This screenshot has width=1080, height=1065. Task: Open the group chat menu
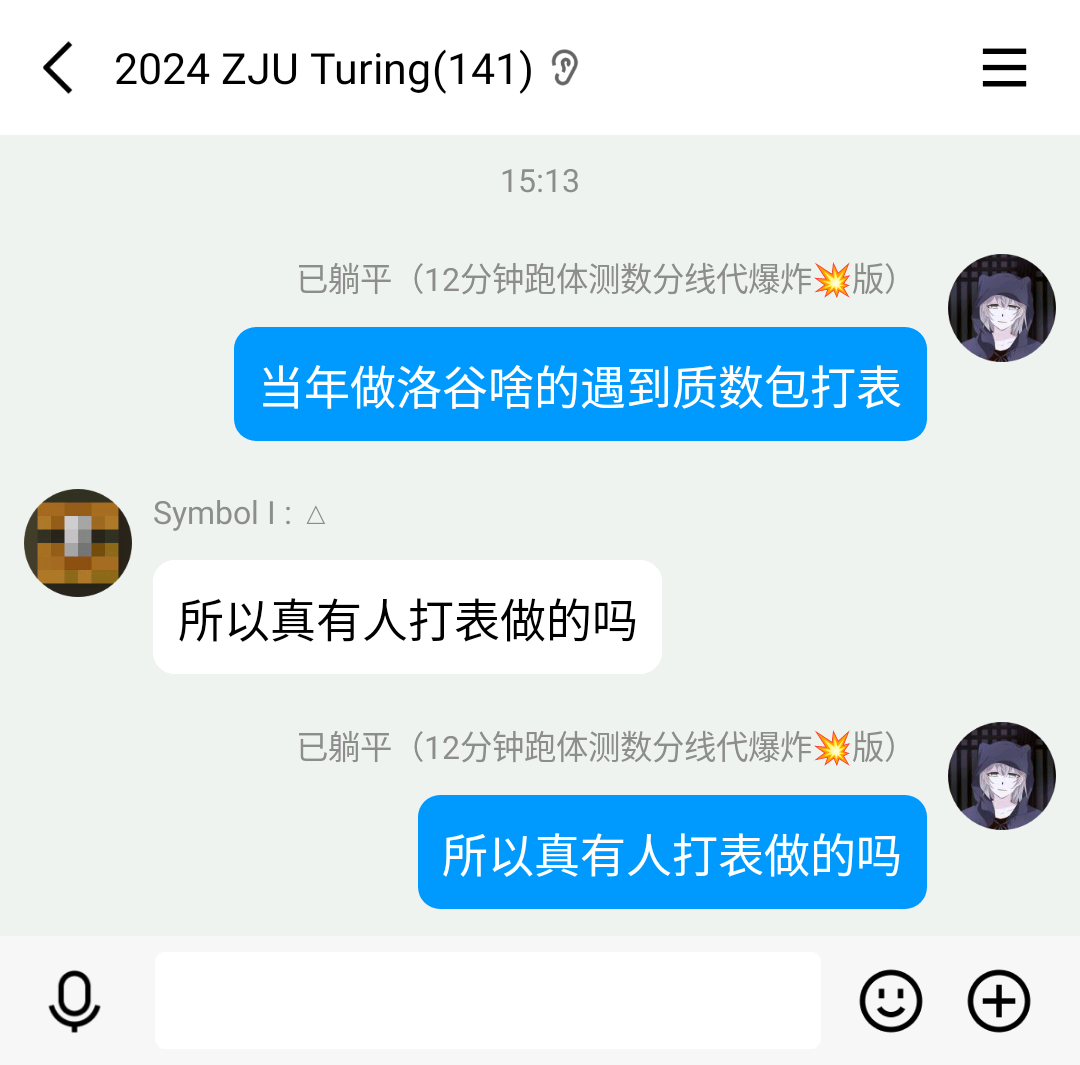click(x=1004, y=69)
